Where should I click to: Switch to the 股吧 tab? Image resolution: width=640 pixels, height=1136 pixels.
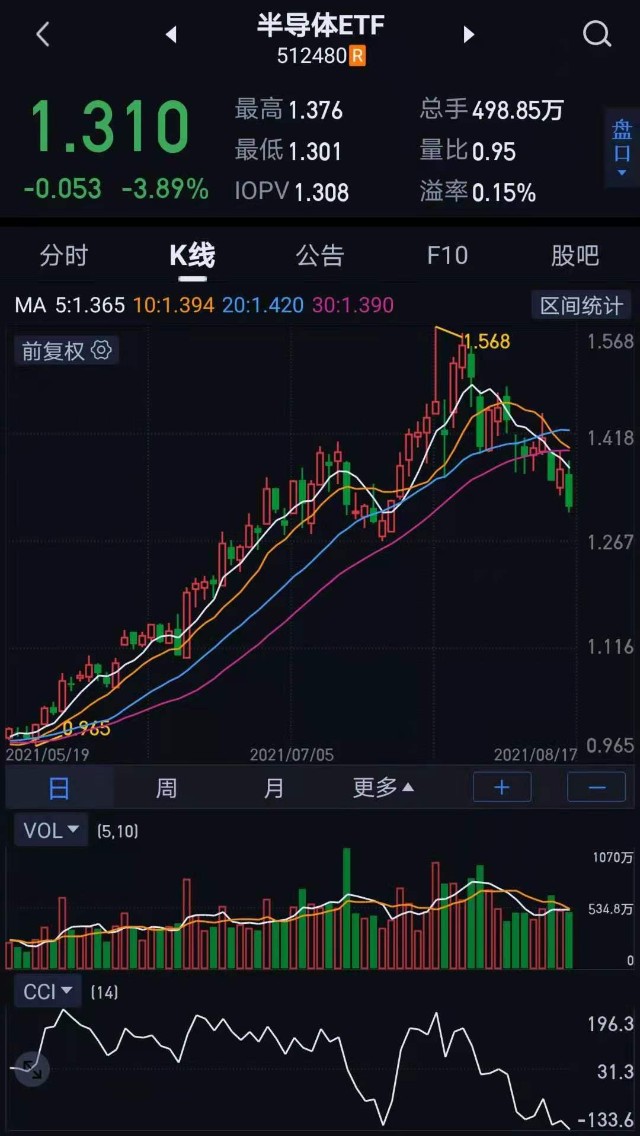575,256
